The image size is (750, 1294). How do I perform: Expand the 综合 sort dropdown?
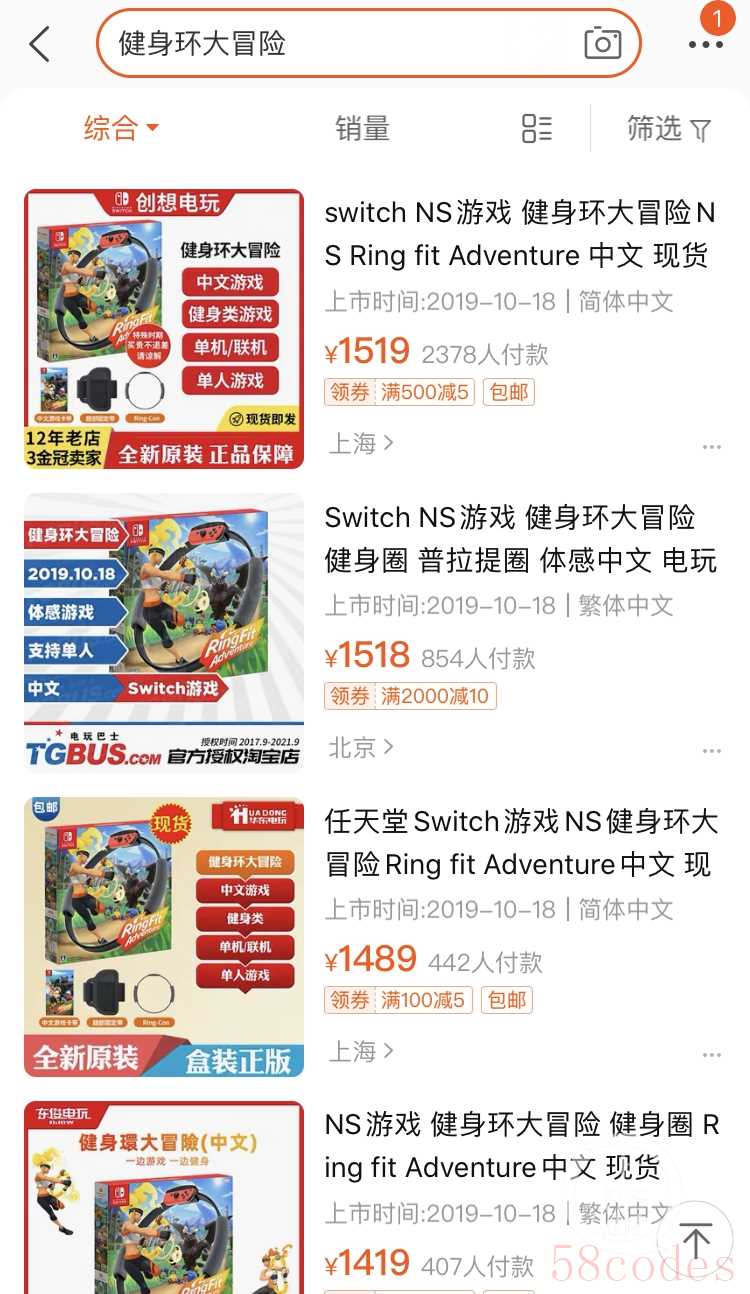(x=121, y=128)
